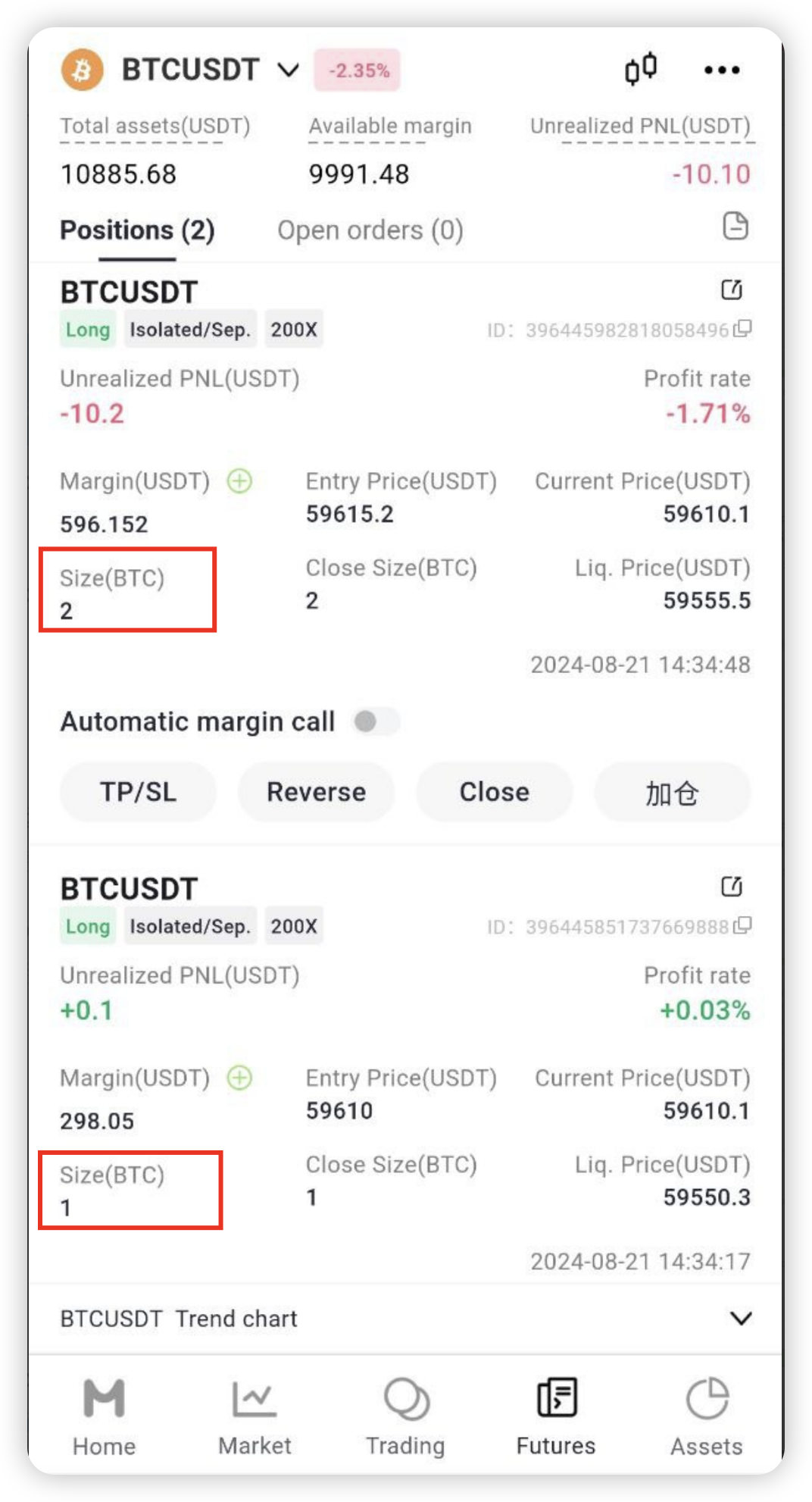The image size is (812, 1502).
Task: Tap the Reverse button
Action: click(x=316, y=792)
